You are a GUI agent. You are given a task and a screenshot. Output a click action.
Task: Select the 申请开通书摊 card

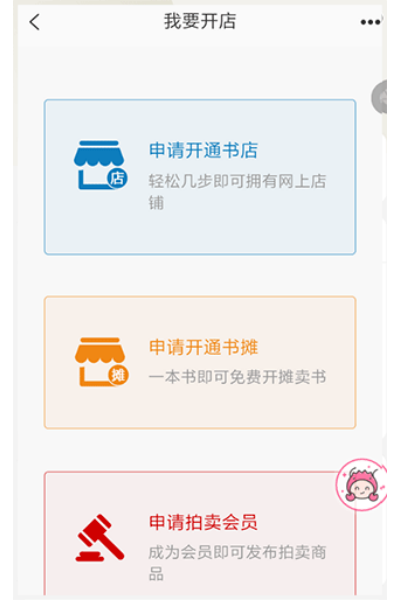pyautogui.click(x=200, y=362)
